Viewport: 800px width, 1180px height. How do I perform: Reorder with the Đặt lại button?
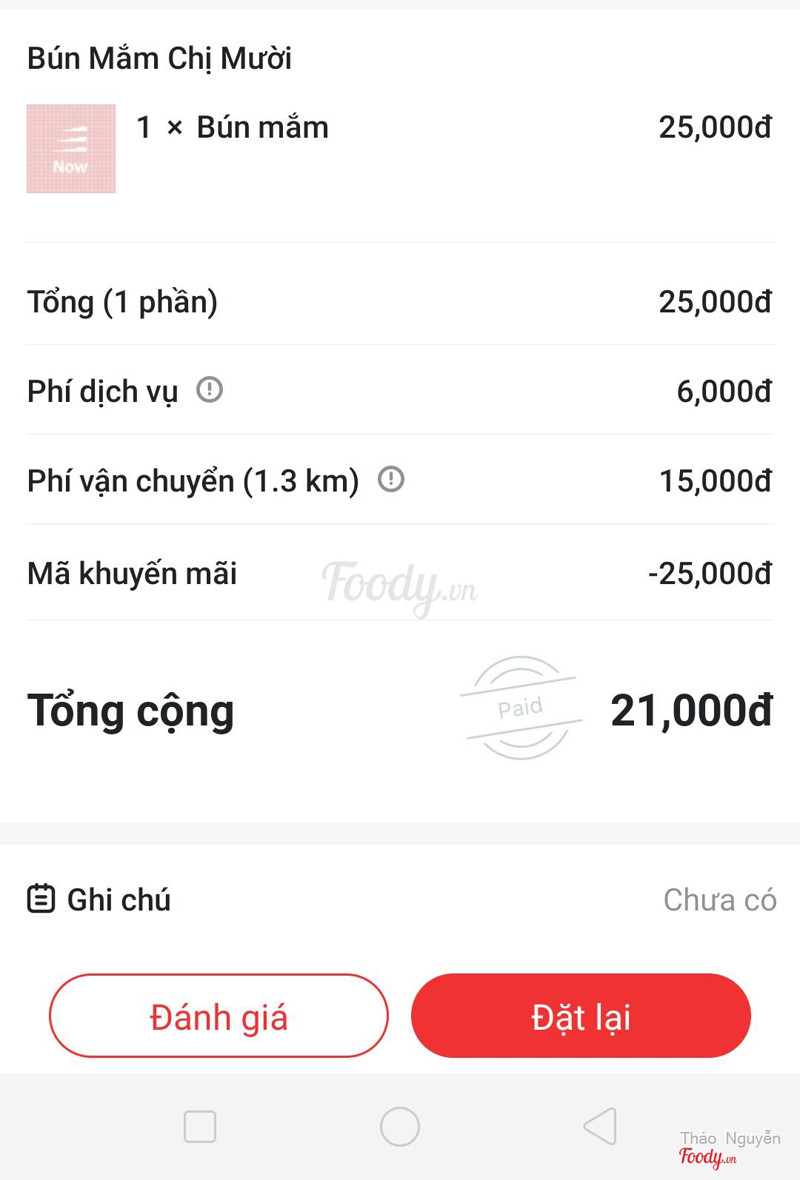click(x=580, y=1016)
